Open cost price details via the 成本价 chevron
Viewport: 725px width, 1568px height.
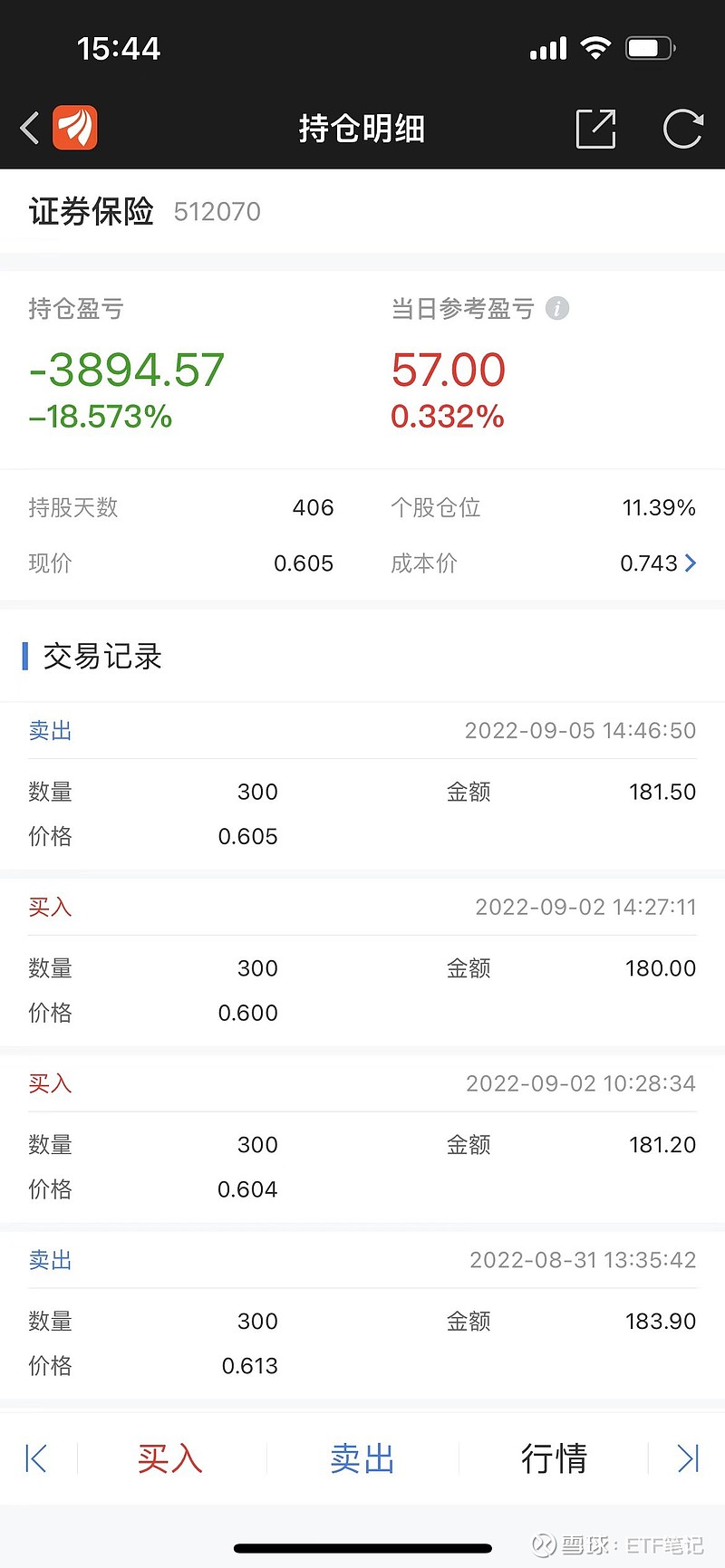(x=691, y=563)
